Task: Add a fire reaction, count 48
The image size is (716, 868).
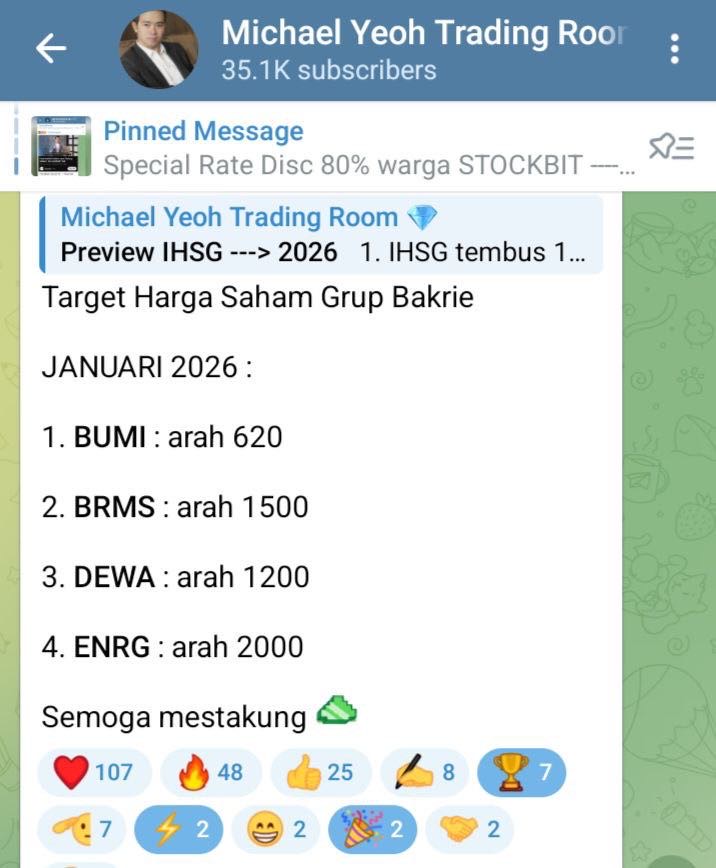Action: pyautogui.click(x=210, y=773)
